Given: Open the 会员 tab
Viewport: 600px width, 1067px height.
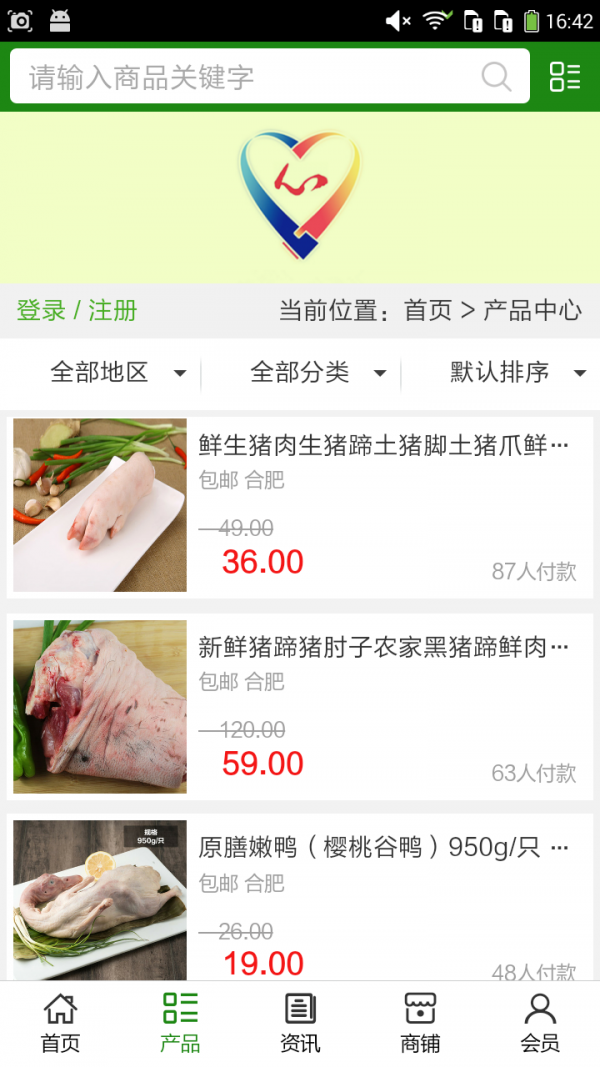Looking at the screenshot, I should pos(540,1023).
